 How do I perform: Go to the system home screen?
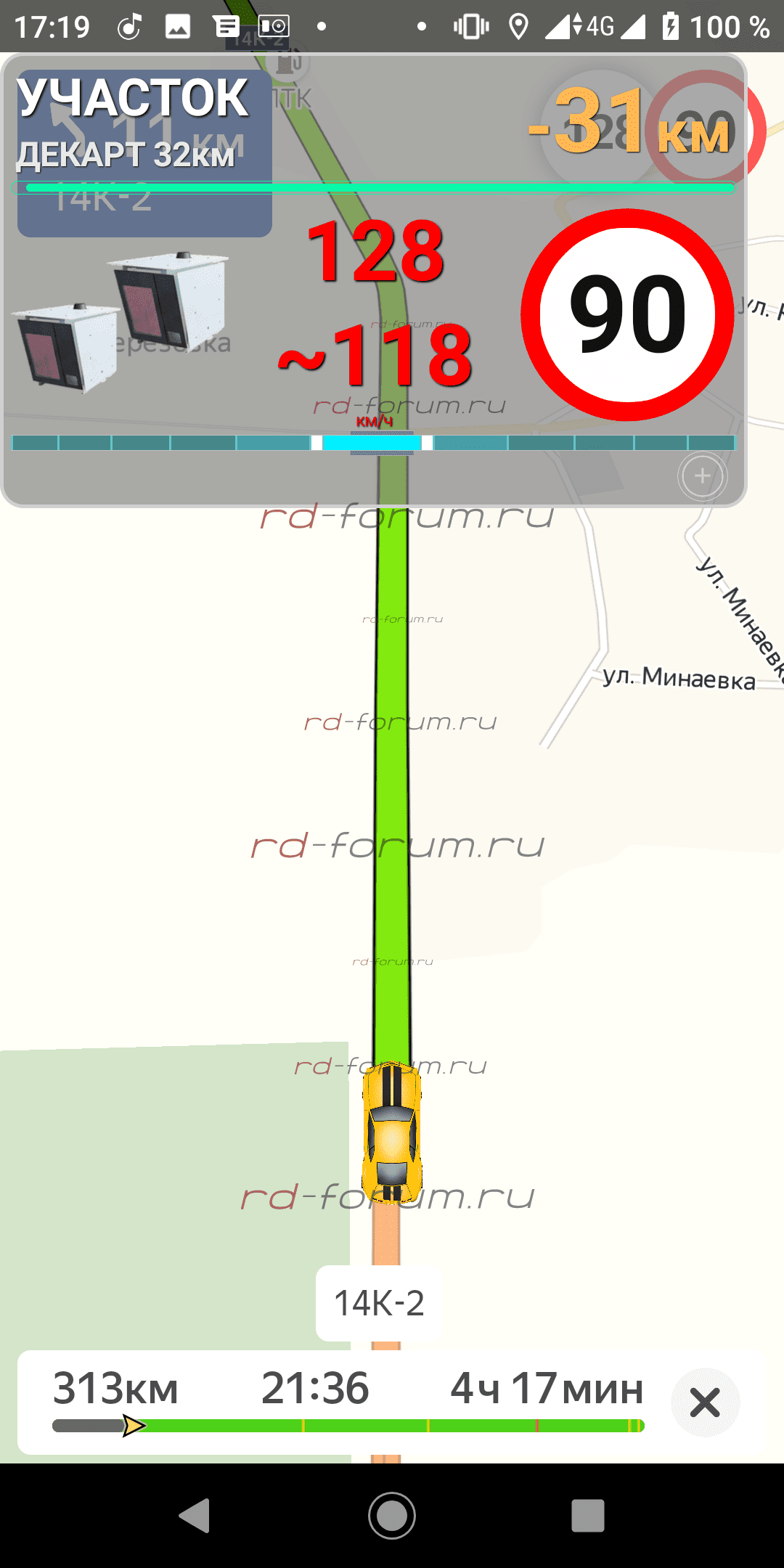(392, 1516)
